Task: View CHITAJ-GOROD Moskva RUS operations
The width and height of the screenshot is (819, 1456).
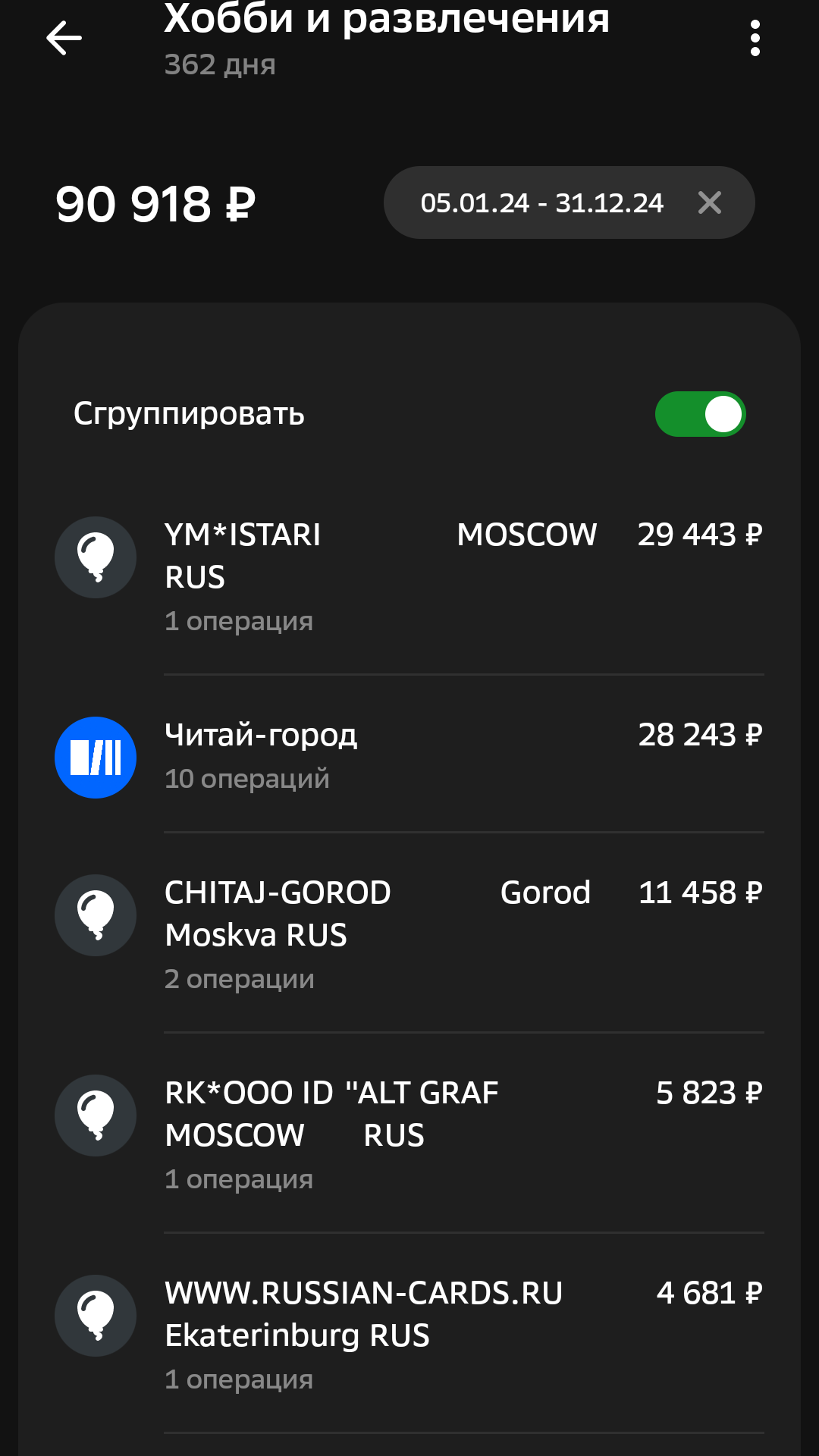Action: (409, 934)
